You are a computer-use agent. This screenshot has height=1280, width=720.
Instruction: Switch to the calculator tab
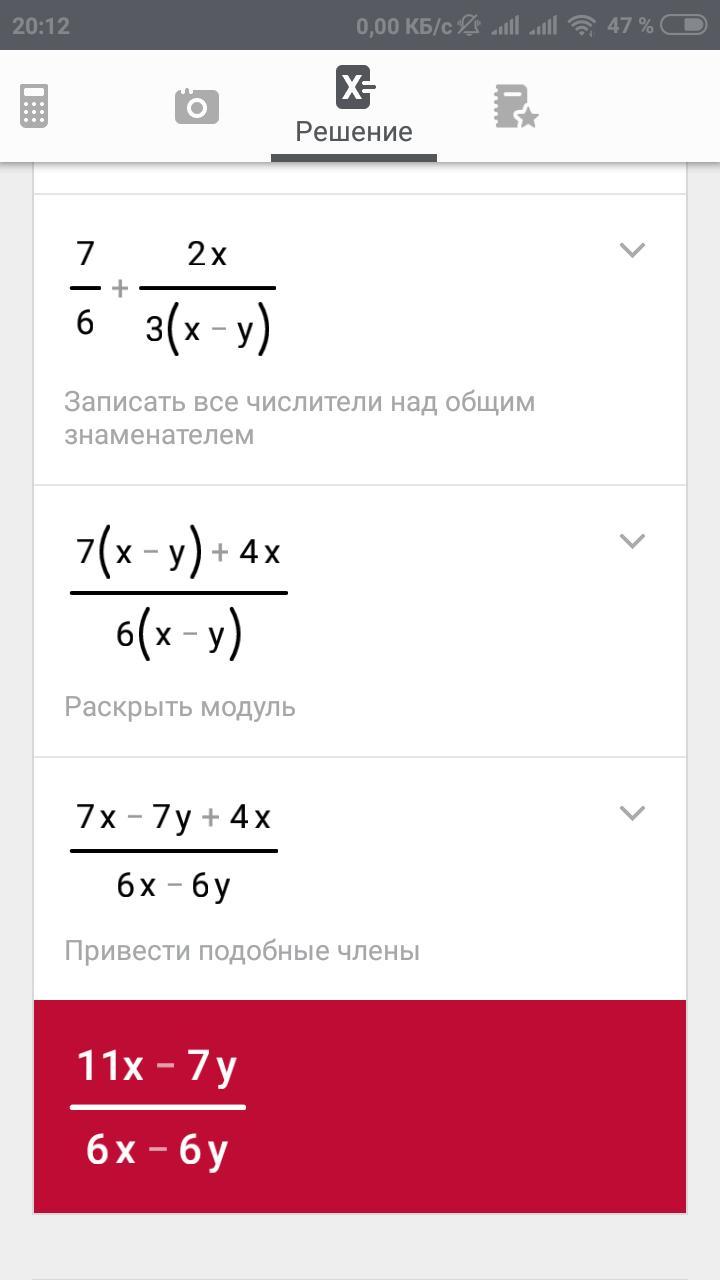coord(34,106)
